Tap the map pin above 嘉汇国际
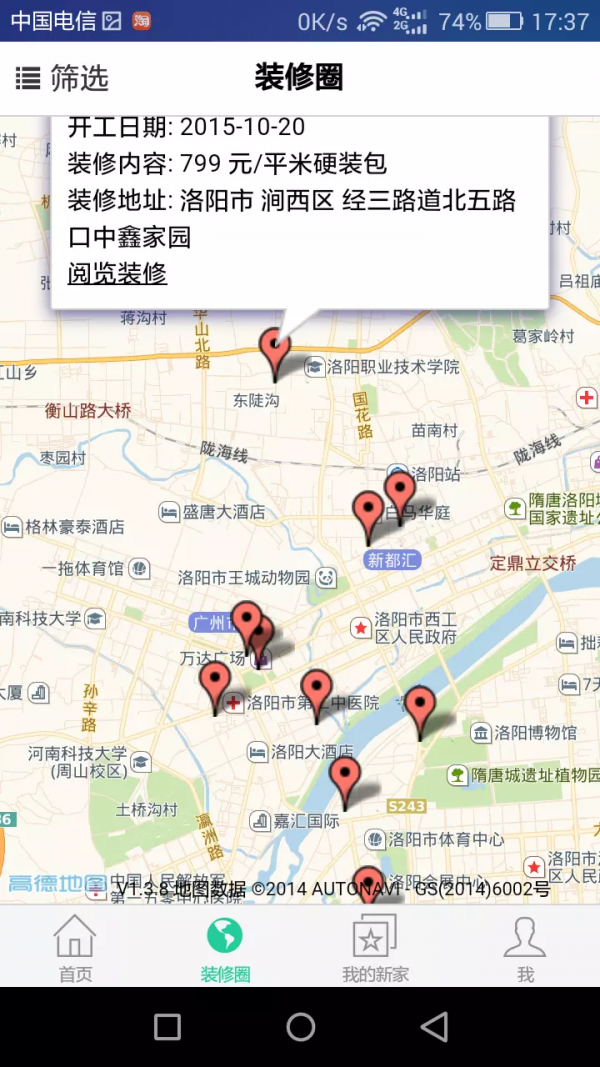This screenshot has width=600, height=1067. coord(345,778)
